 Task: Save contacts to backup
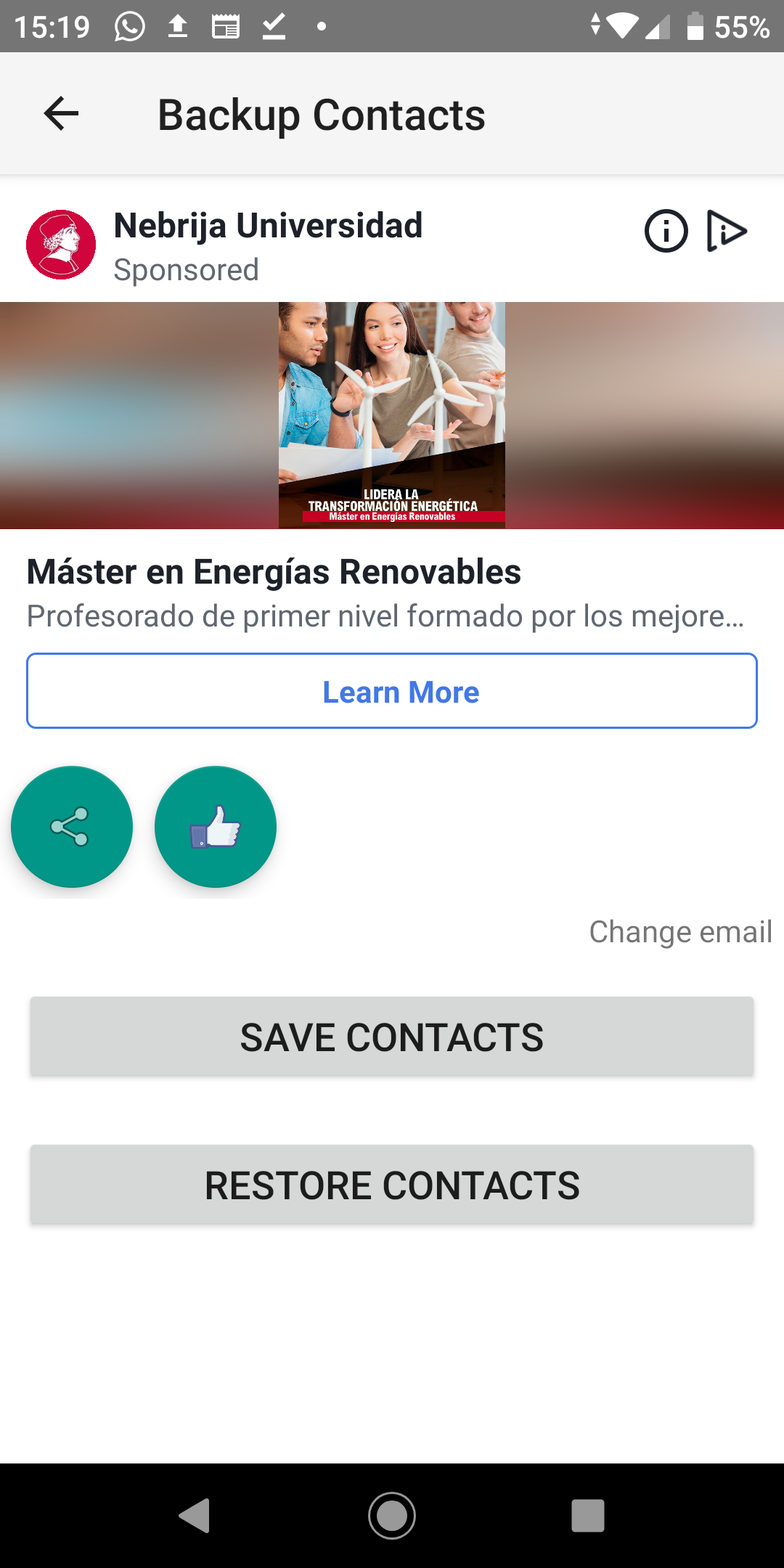click(392, 1037)
